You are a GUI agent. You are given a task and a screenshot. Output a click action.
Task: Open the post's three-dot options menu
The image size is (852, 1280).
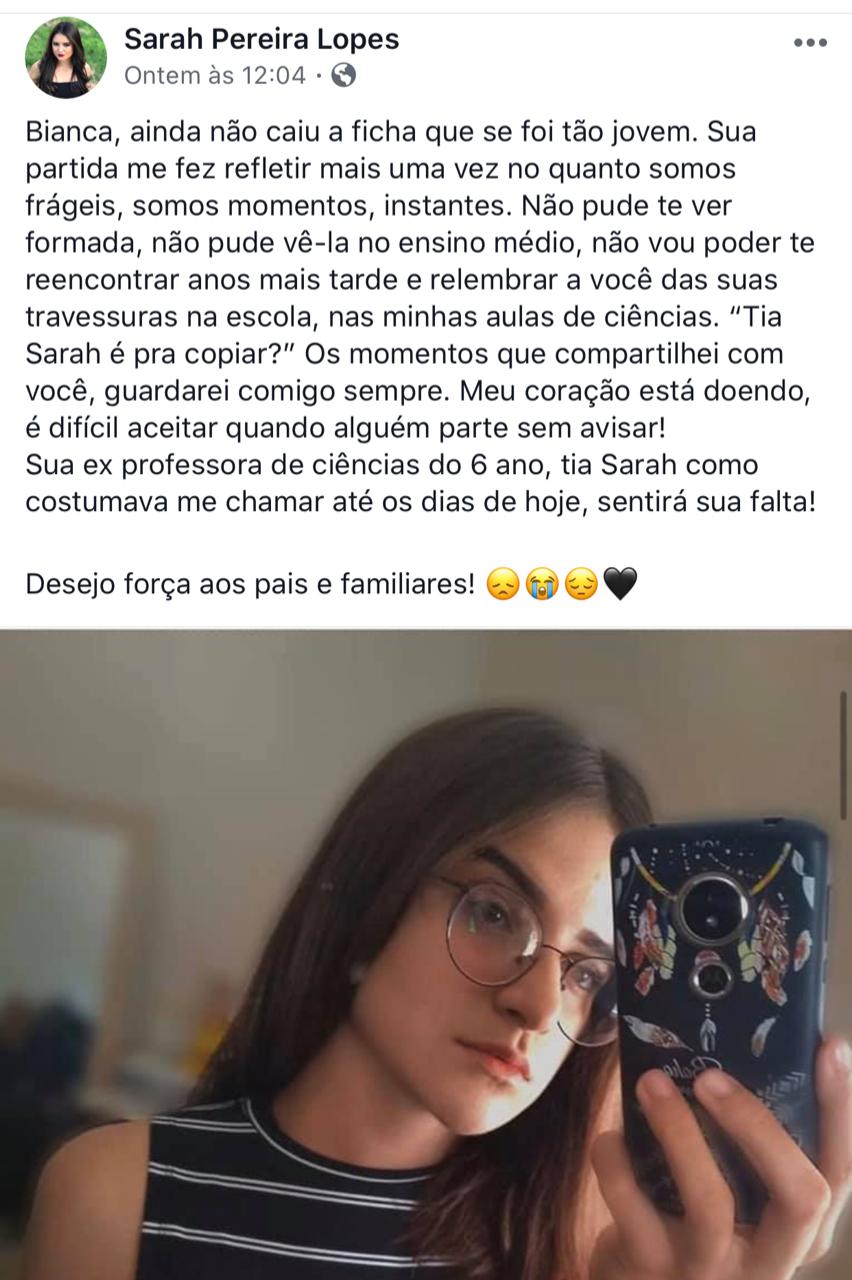pos(811,42)
